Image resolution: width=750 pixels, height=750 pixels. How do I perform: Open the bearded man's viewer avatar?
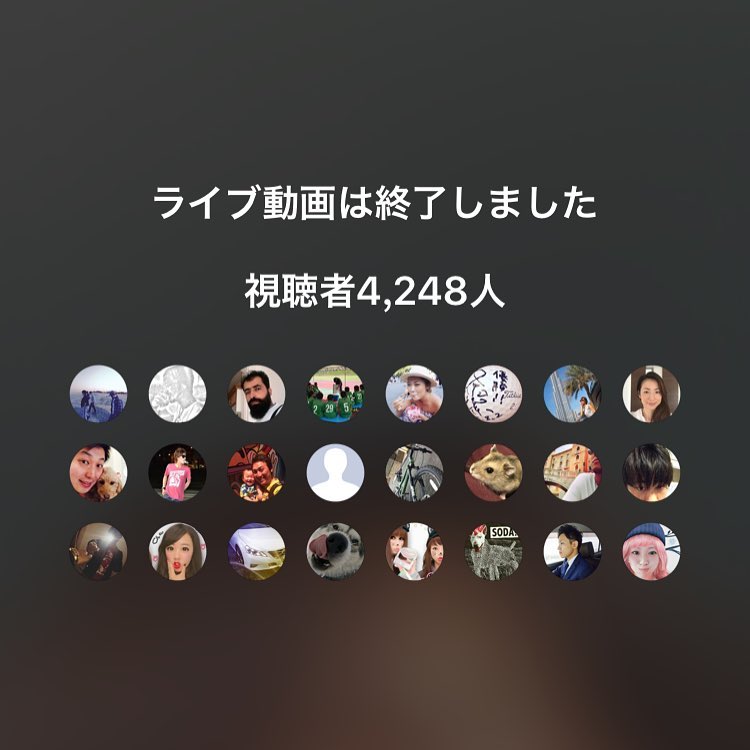pyautogui.click(x=257, y=393)
